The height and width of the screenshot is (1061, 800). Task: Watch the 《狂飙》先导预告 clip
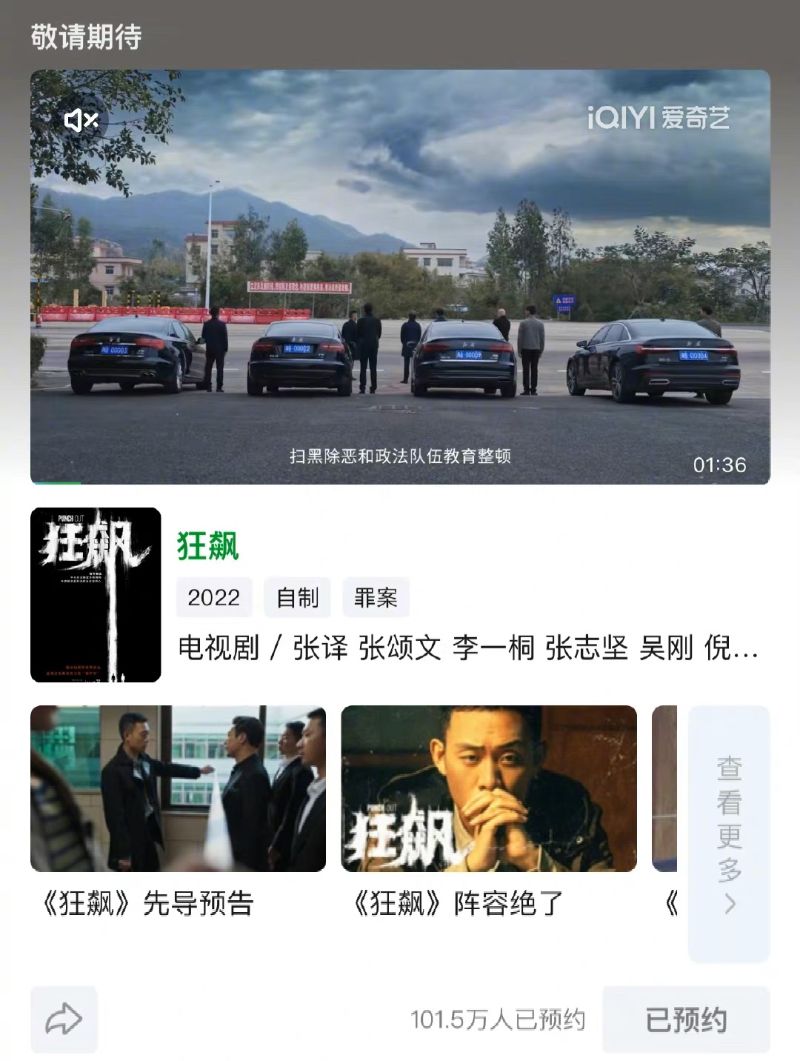(x=178, y=789)
